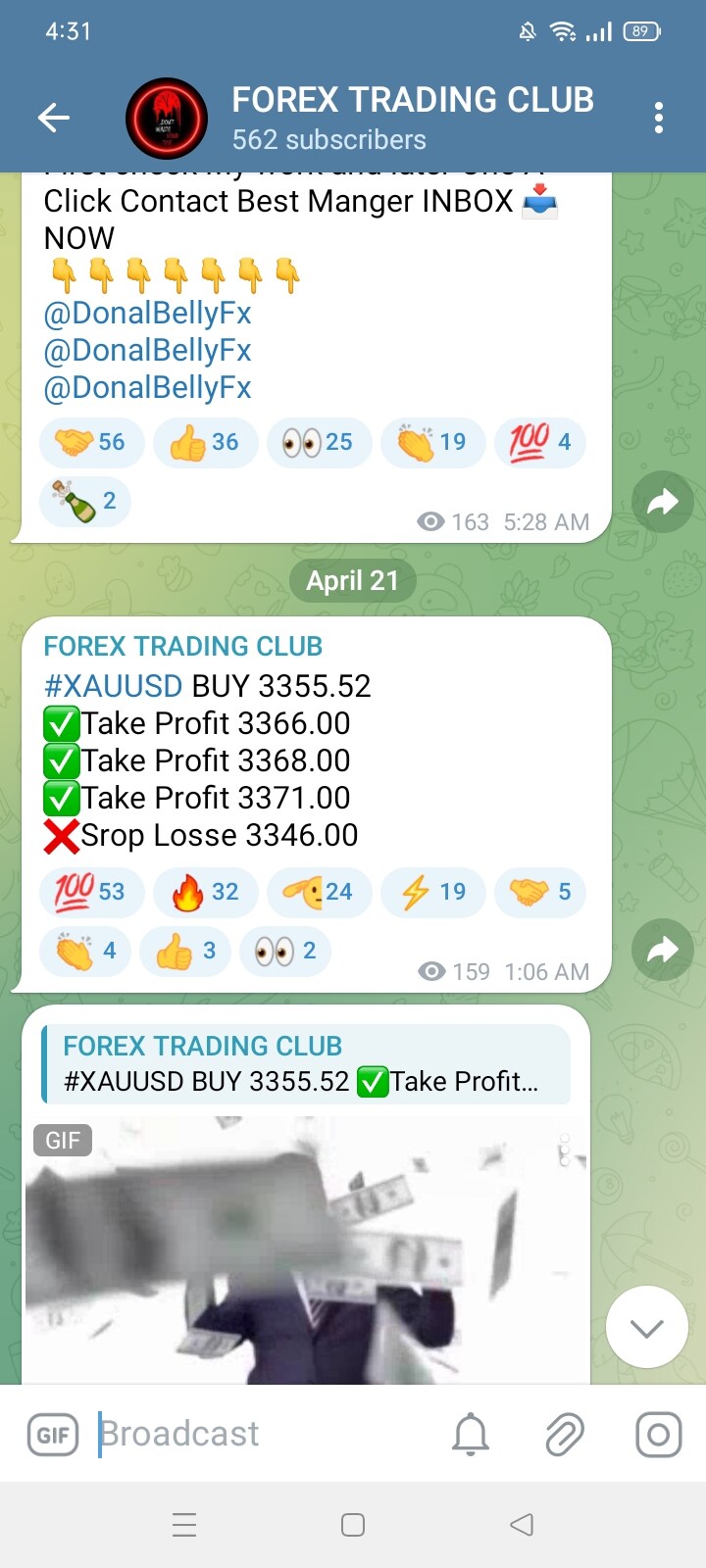Tap the fire reaction with 32
Screen dimensions: 706x1568
205,892
